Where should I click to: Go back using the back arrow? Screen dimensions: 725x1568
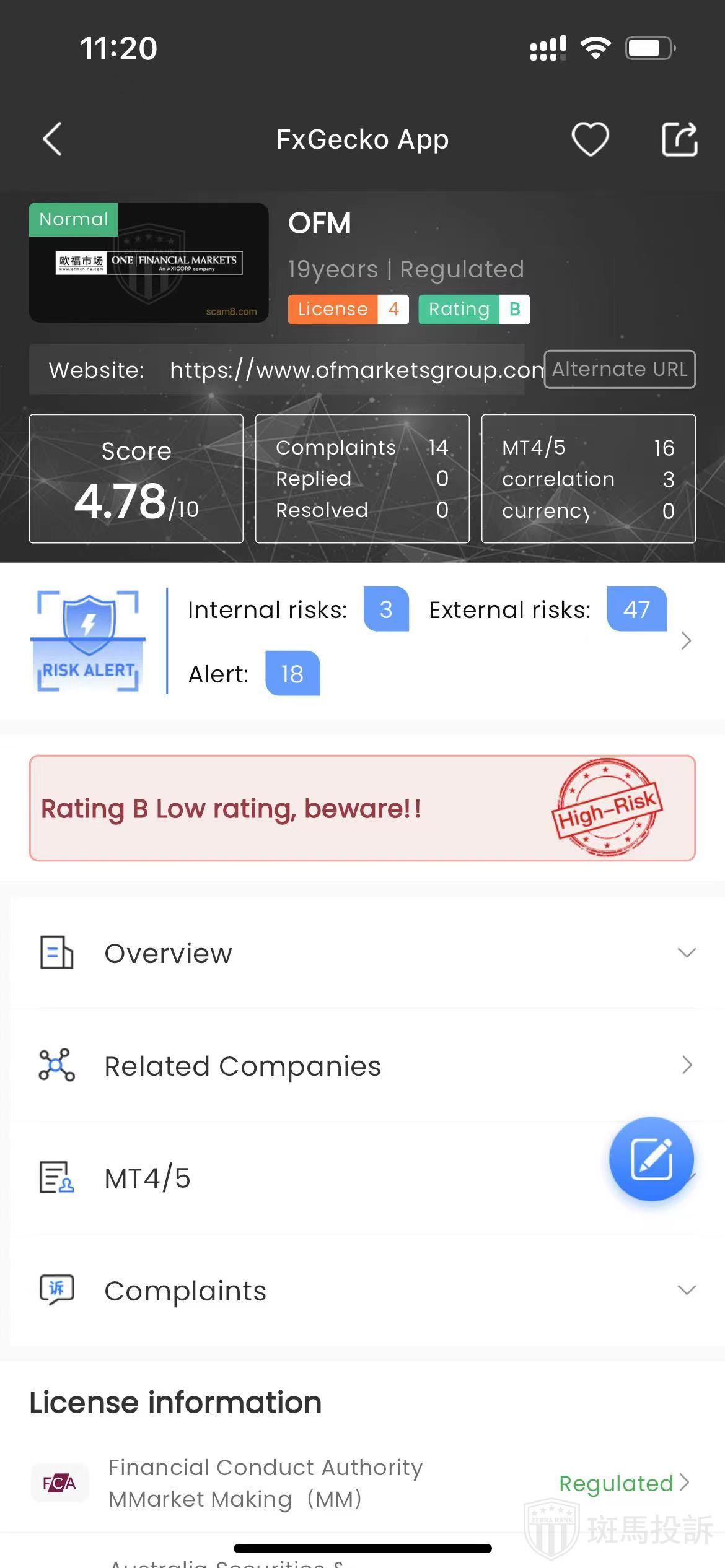[53, 139]
